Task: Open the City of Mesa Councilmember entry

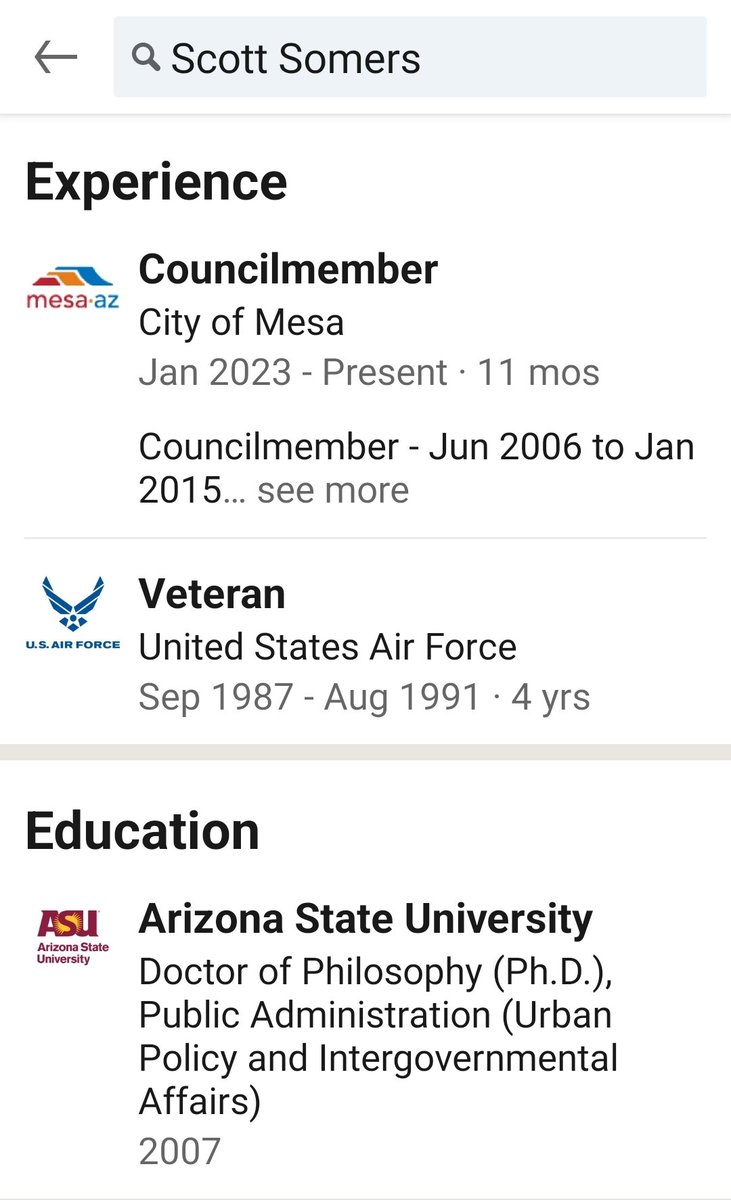Action: [288, 270]
